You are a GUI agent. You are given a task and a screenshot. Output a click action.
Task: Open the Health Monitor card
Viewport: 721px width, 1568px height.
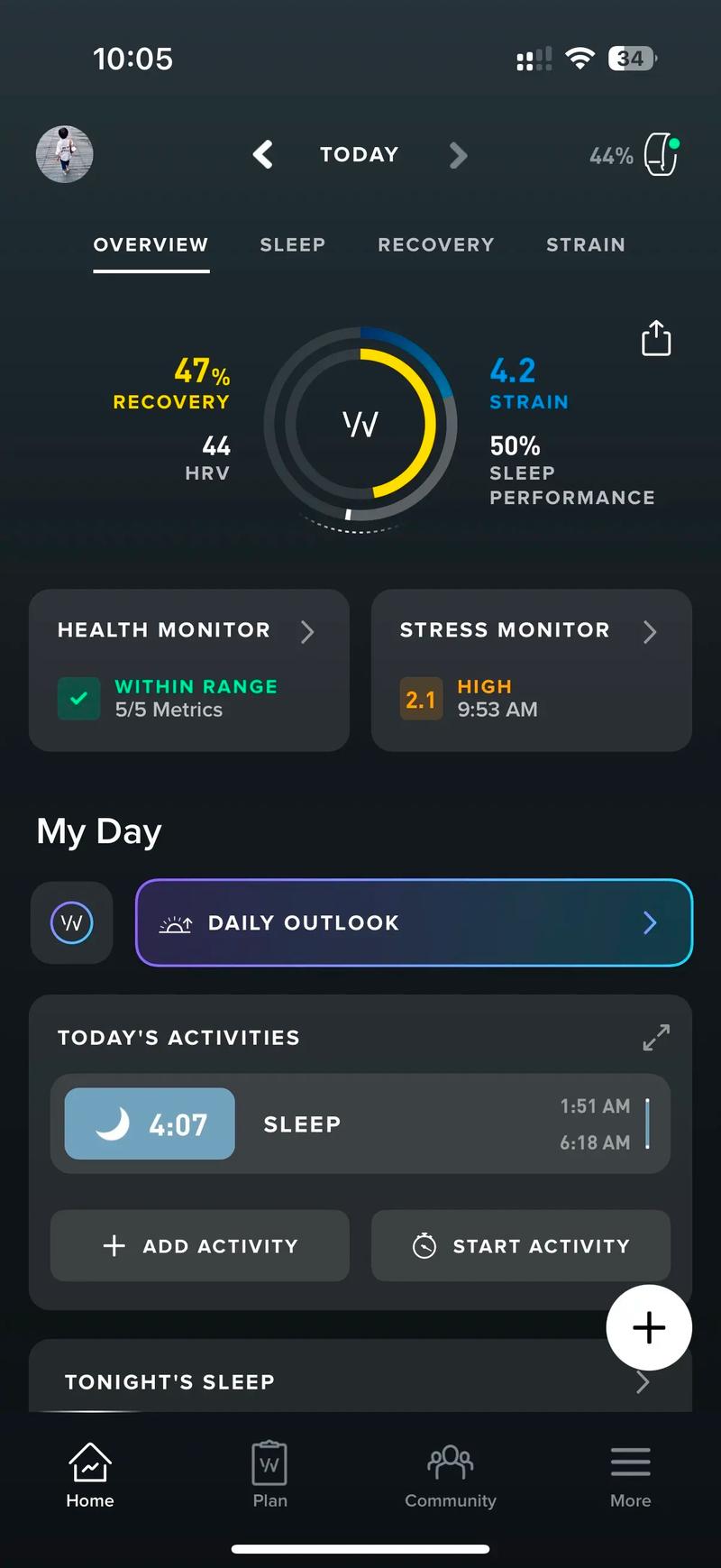pyautogui.click(x=189, y=669)
